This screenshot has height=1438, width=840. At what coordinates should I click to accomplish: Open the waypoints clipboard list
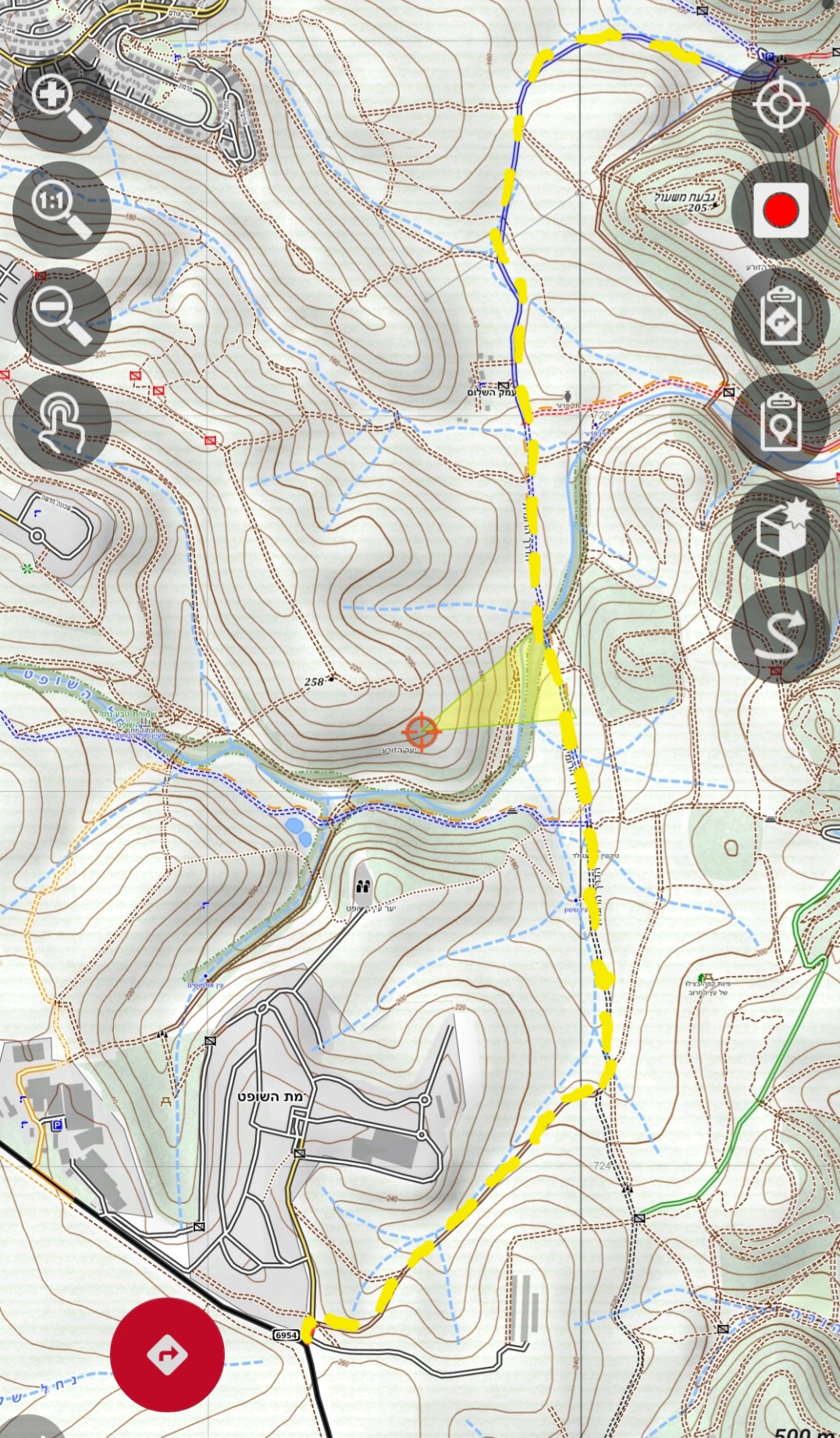tap(780, 422)
